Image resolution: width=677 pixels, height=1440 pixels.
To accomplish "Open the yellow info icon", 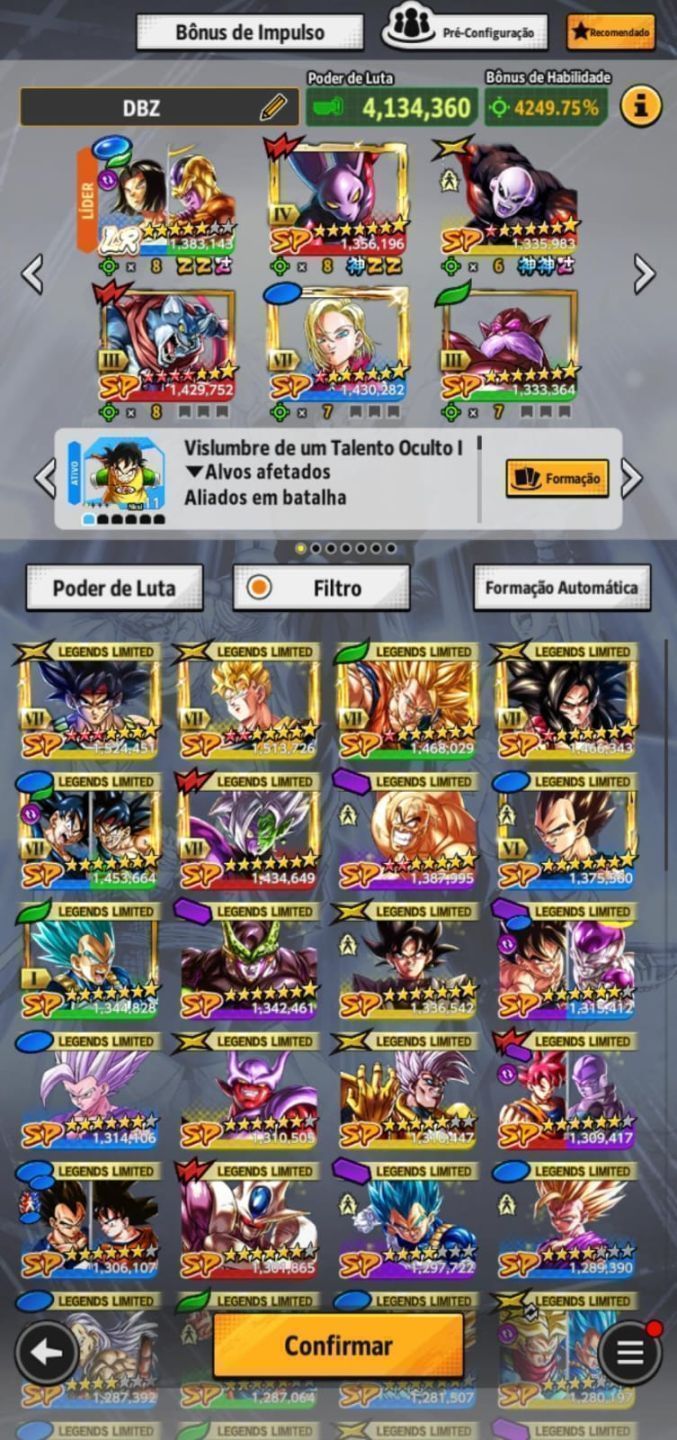I will [641, 105].
